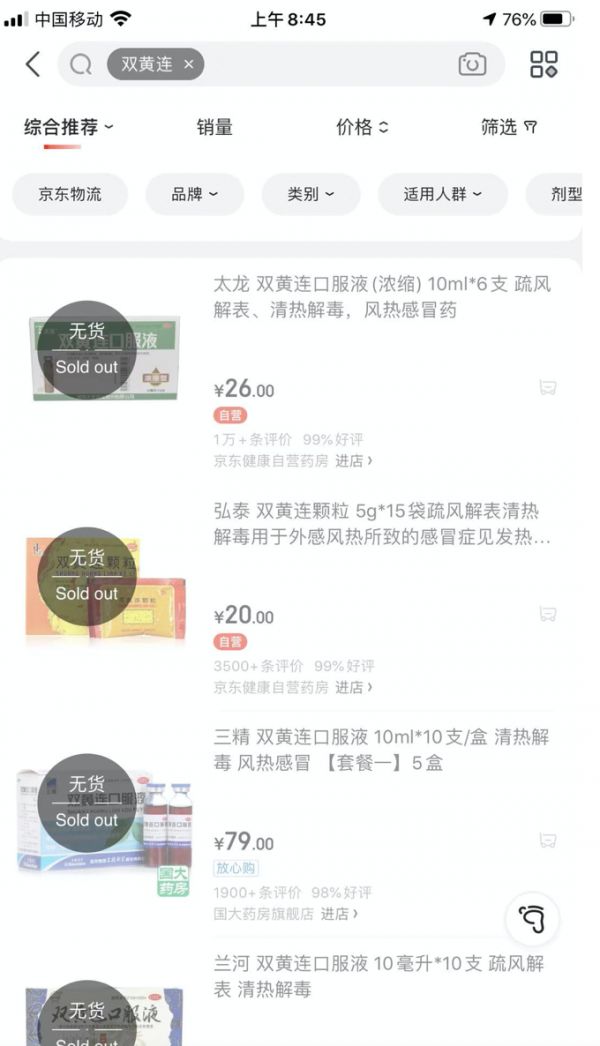The image size is (600, 1046).
Task: Open the floating footprint history button
Action: [x=531, y=918]
